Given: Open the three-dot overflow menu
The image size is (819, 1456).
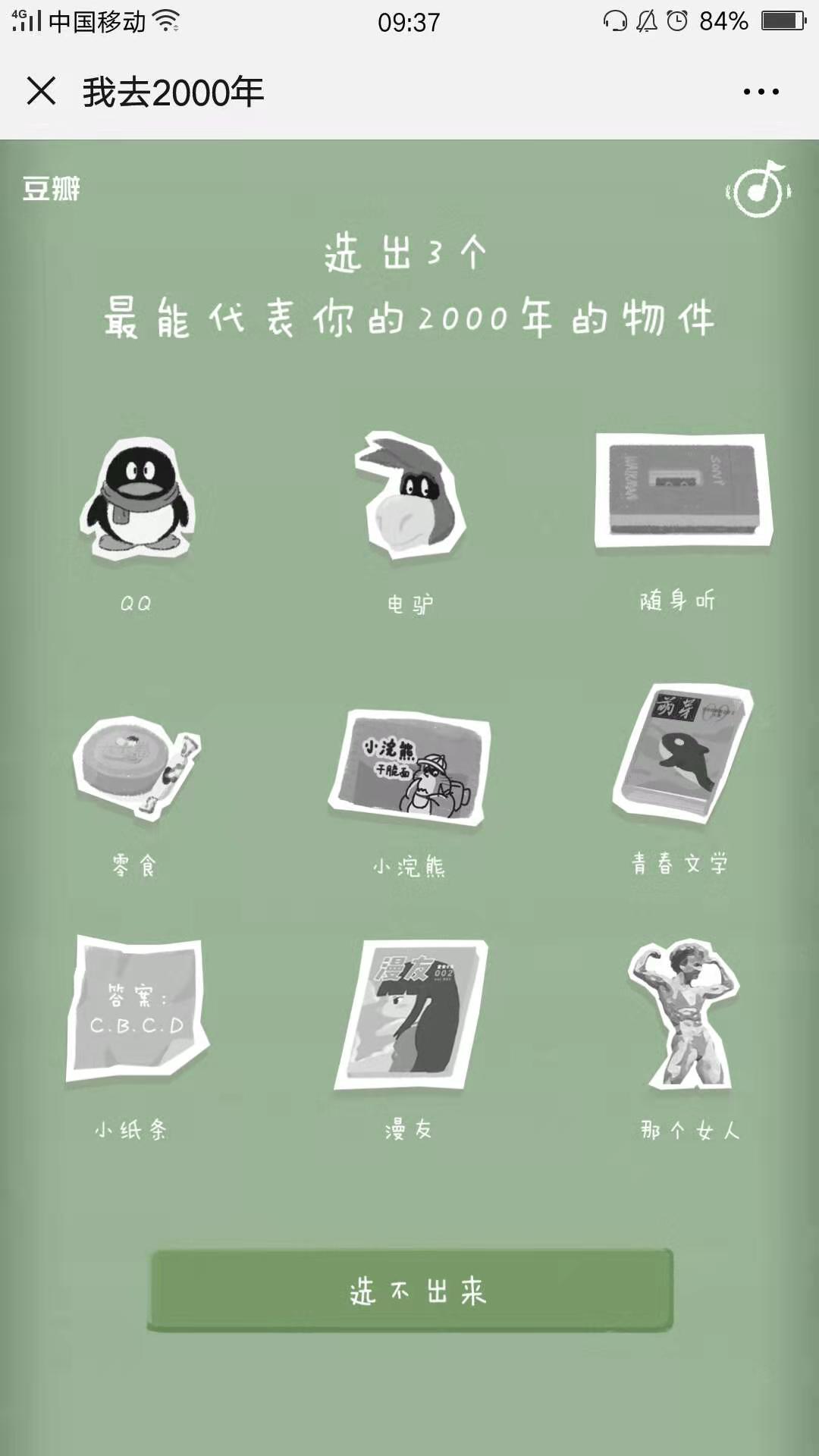Looking at the screenshot, I should (761, 92).
